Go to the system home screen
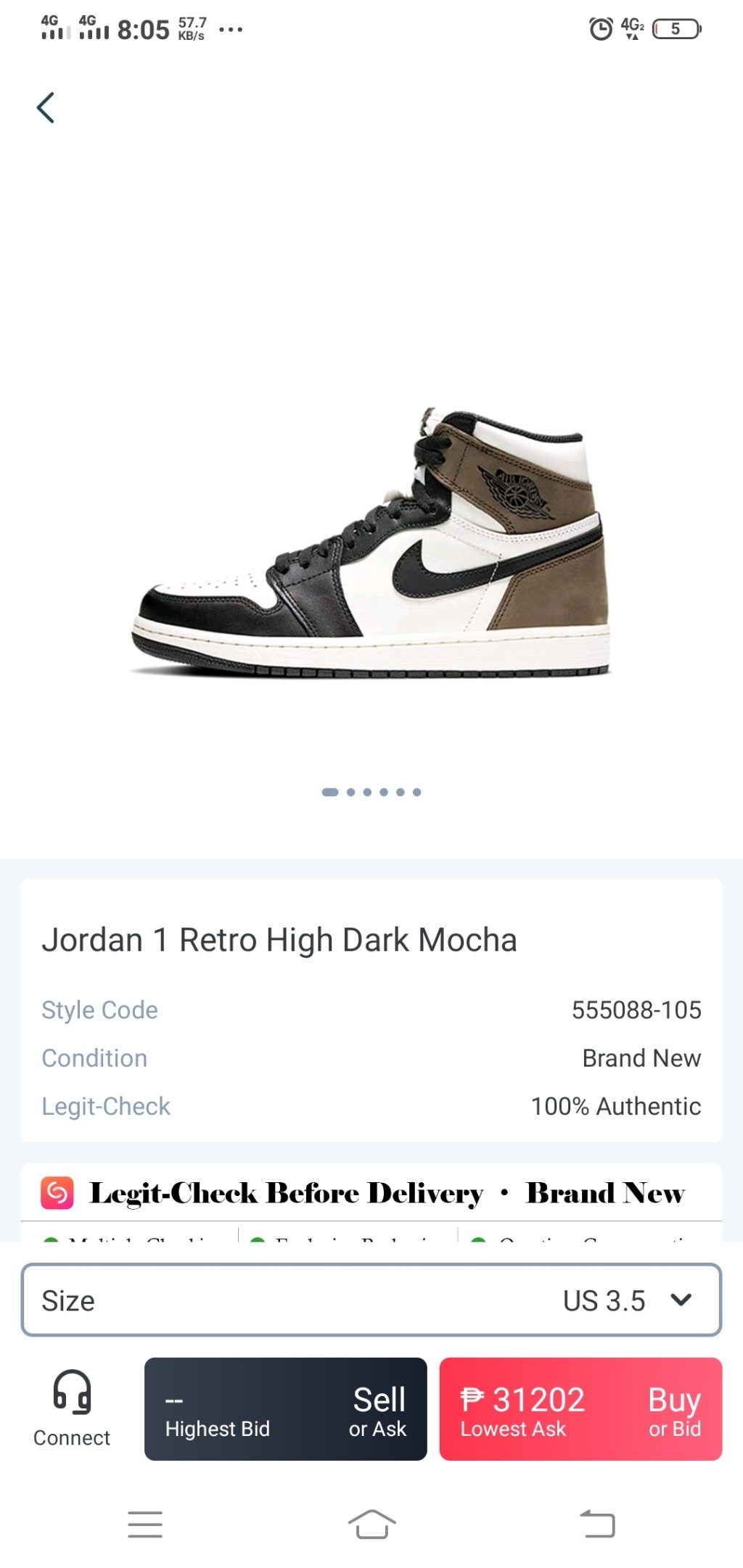 click(371, 1524)
